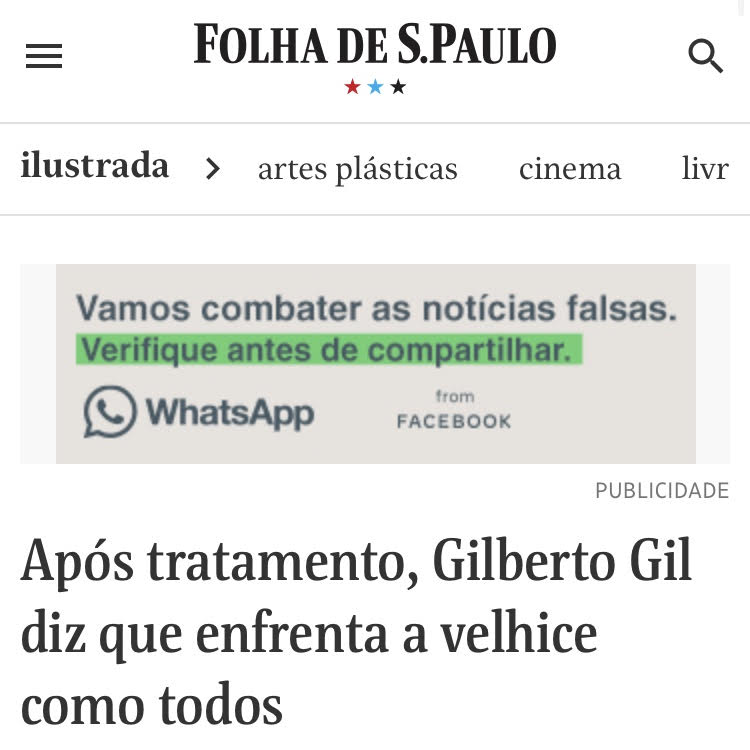Image resolution: width=750 pixels, height=750 pixels.
Task: Expand the ilustrada chevron arrow
Action: [x=212, y=169]
